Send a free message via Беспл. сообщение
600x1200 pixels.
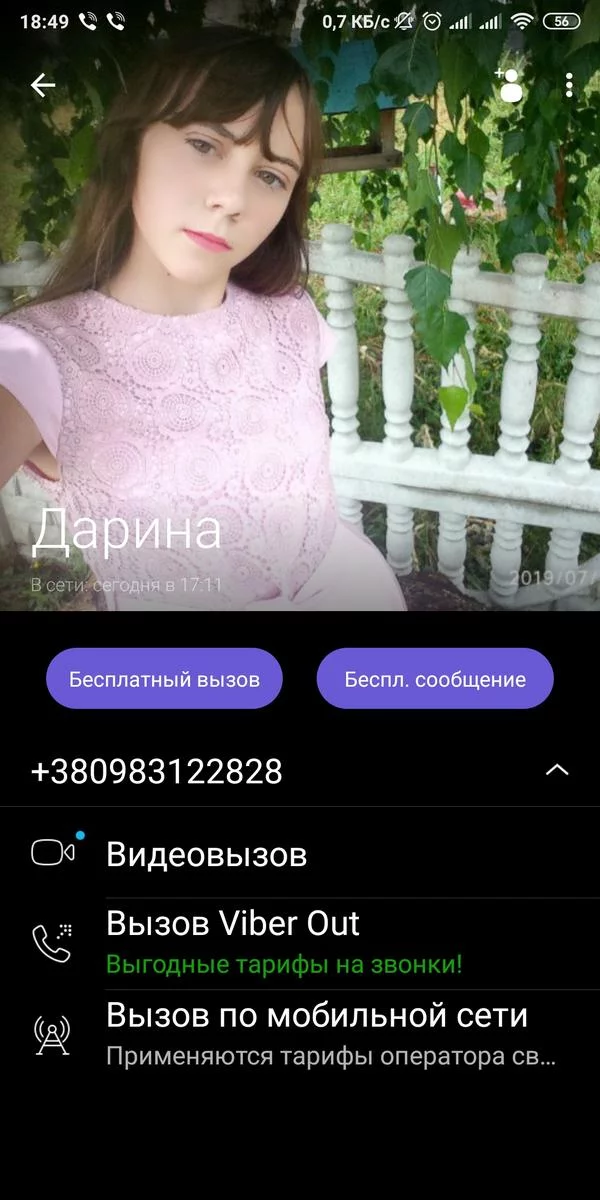click(x=435, y=679)
